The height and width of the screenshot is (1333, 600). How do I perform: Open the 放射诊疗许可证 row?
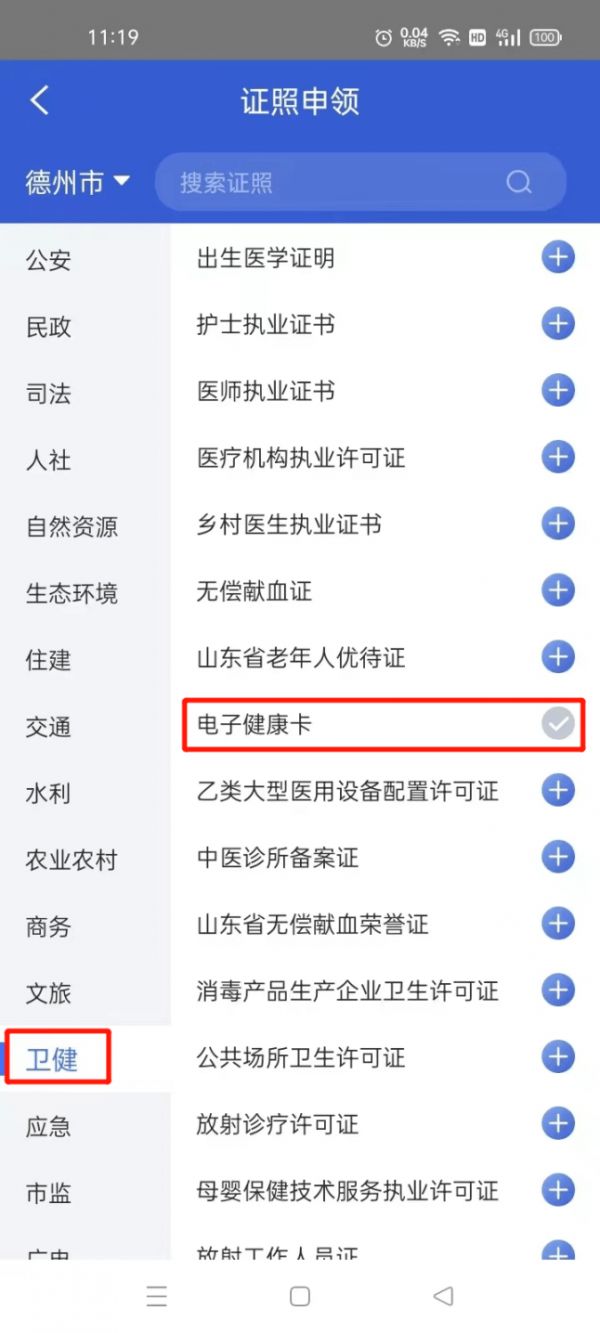click(x=385, y=1124)
